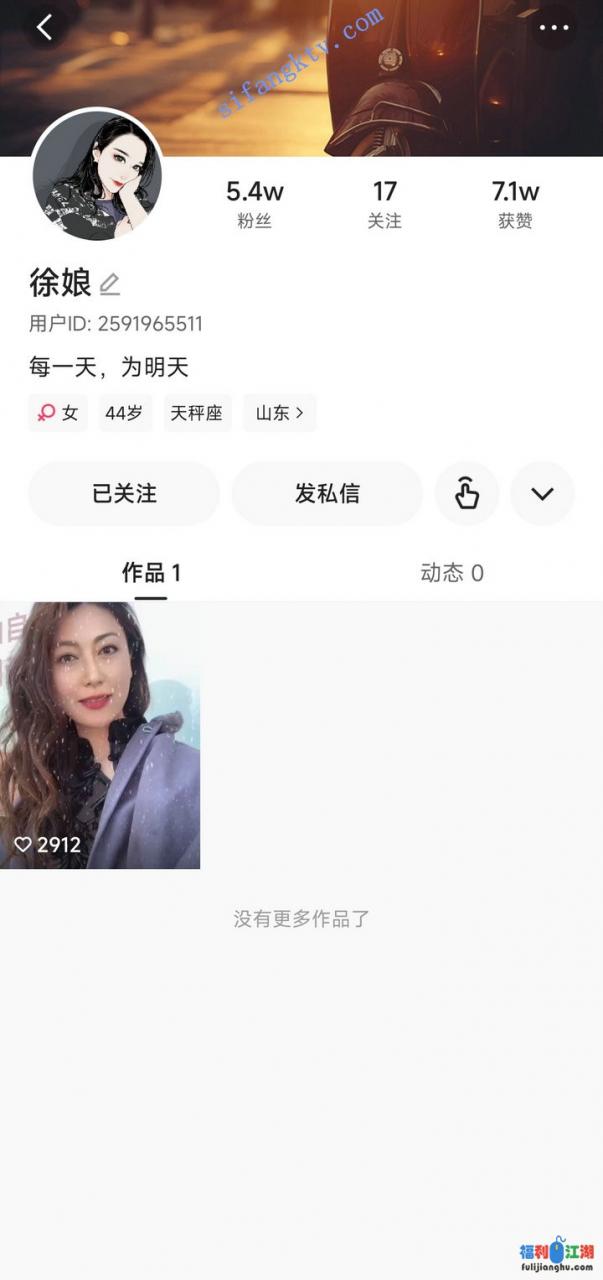Open the three-dot overflow menu
This screenshot has height=1280, width=603.
pyautogui.click(x=553, y=28)
